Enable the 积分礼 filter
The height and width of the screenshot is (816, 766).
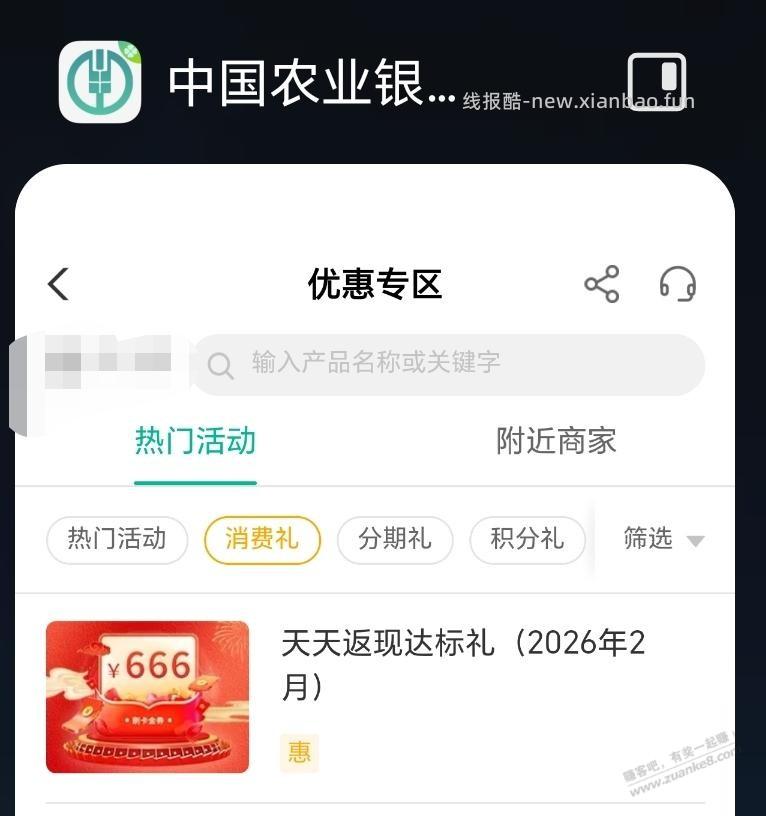click(528, 539)
